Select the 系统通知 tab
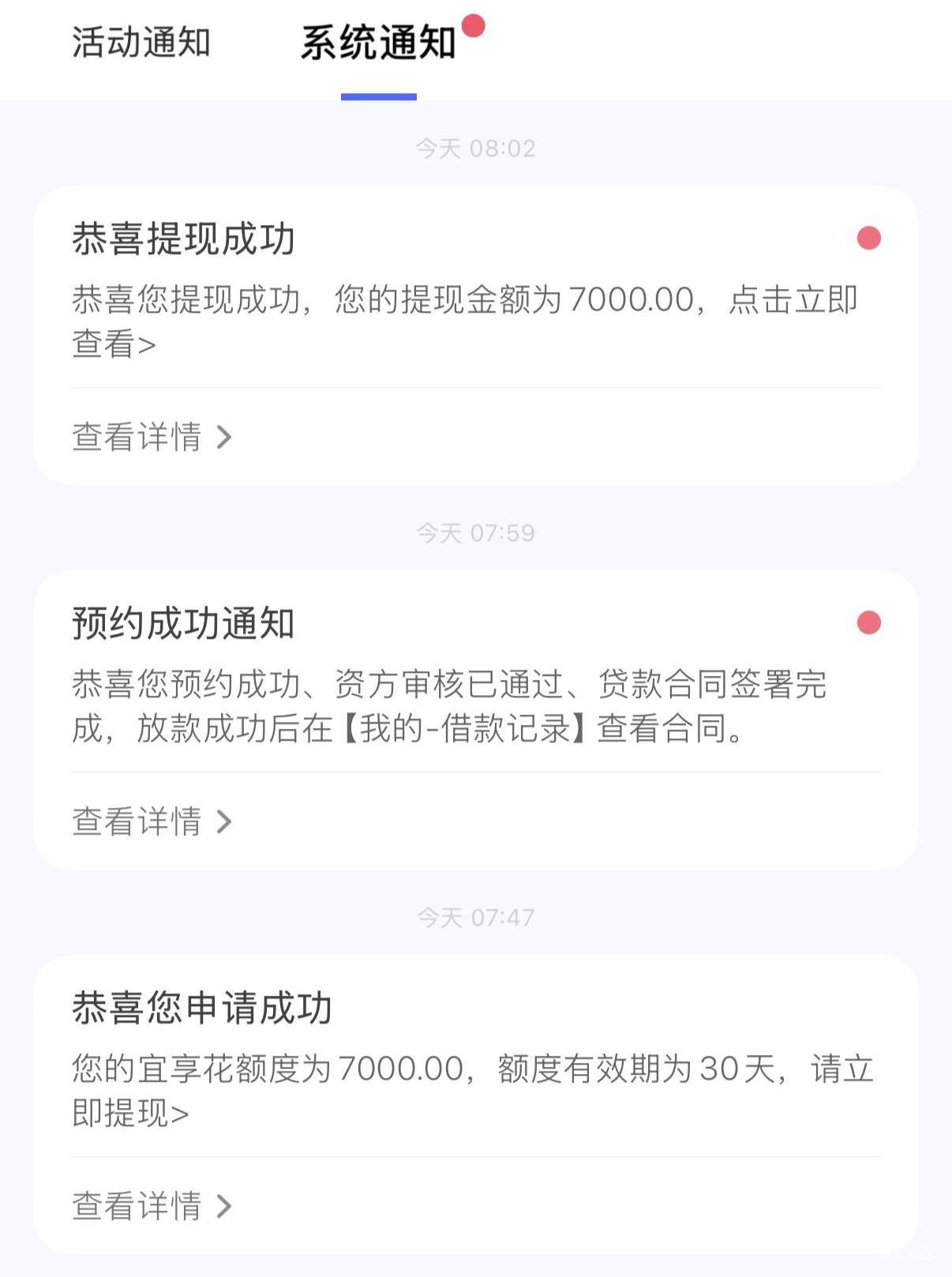952x1277 pixels. (378, 43)
